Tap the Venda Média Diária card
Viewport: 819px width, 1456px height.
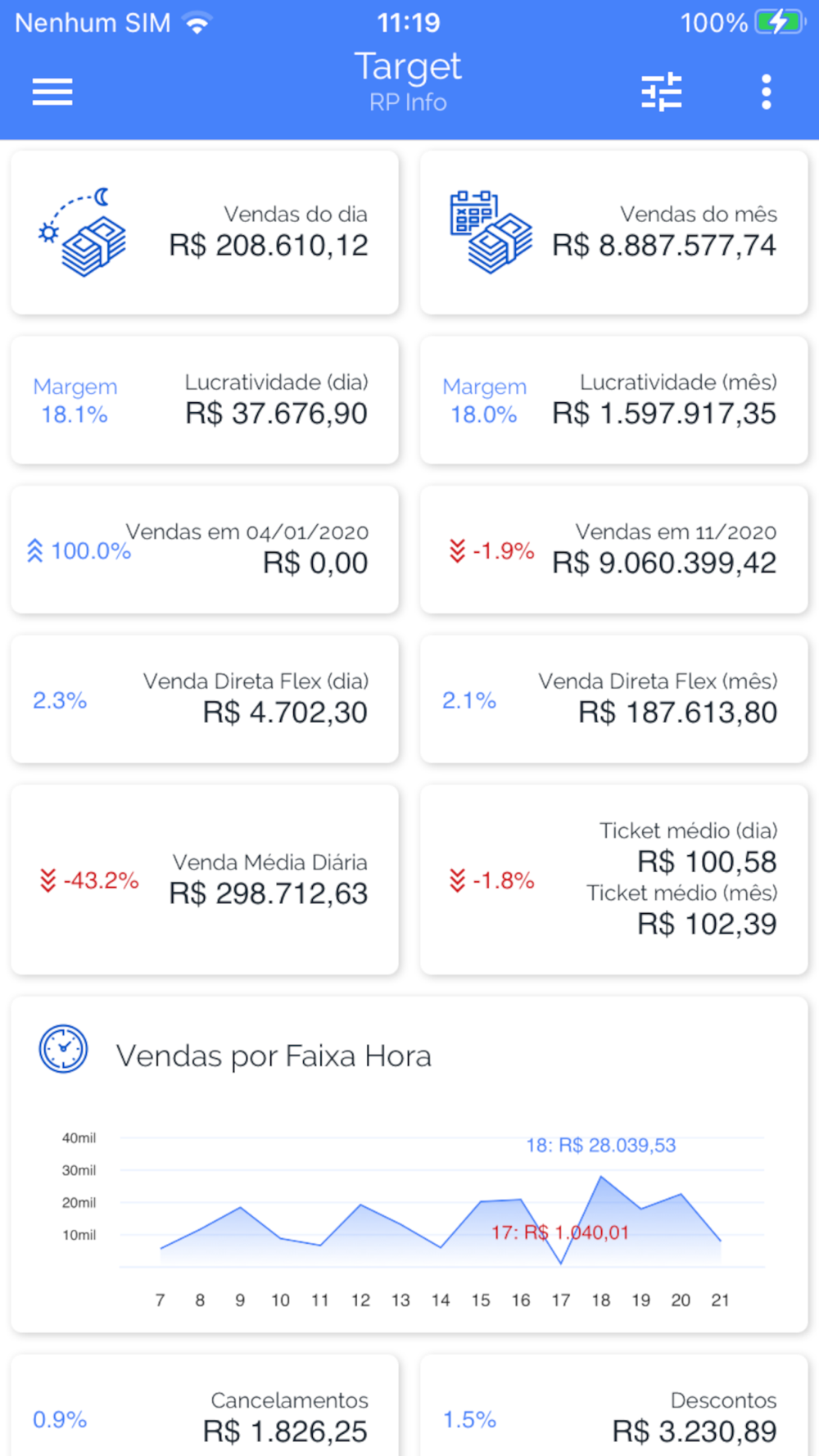click(205, 879)
